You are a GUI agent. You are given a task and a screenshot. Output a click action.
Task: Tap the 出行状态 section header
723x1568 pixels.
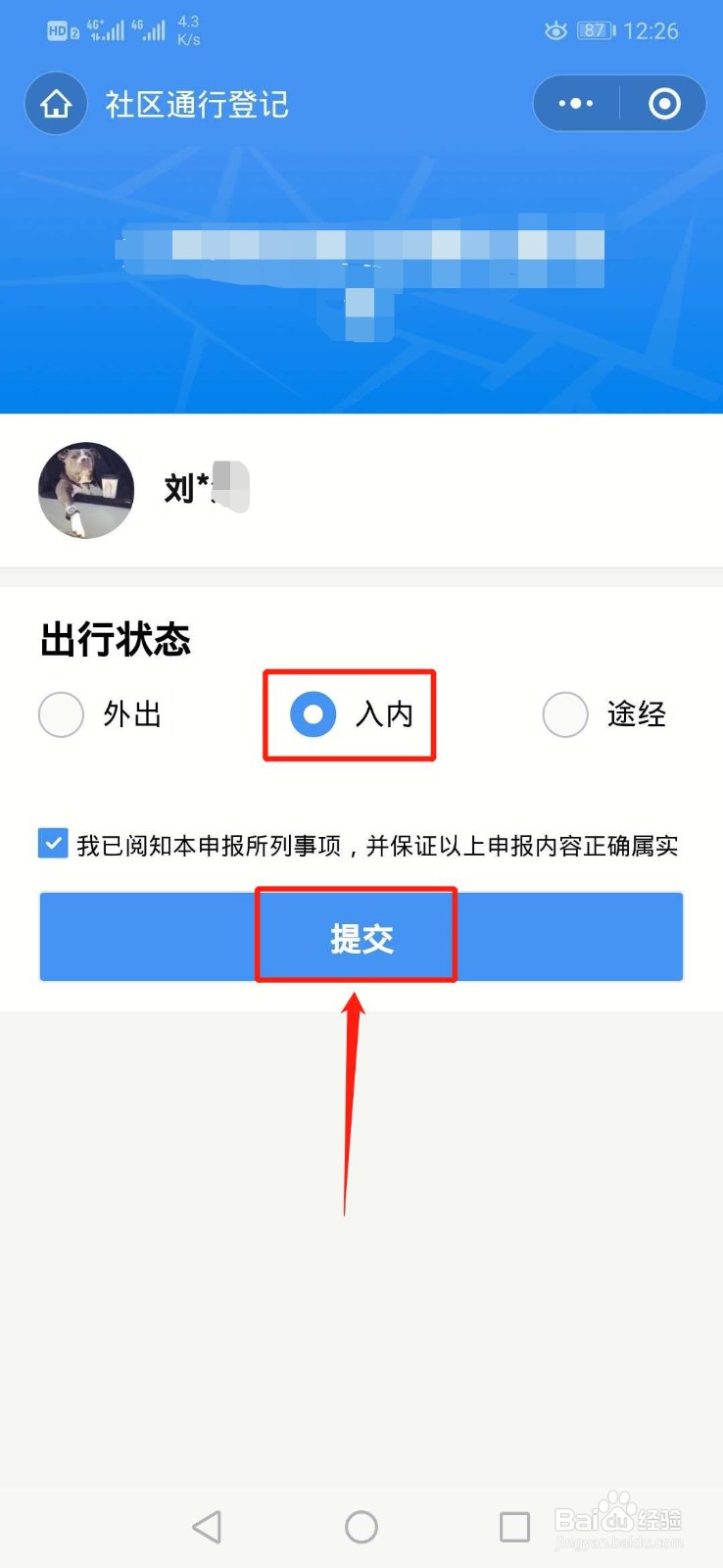pos(115,639)
